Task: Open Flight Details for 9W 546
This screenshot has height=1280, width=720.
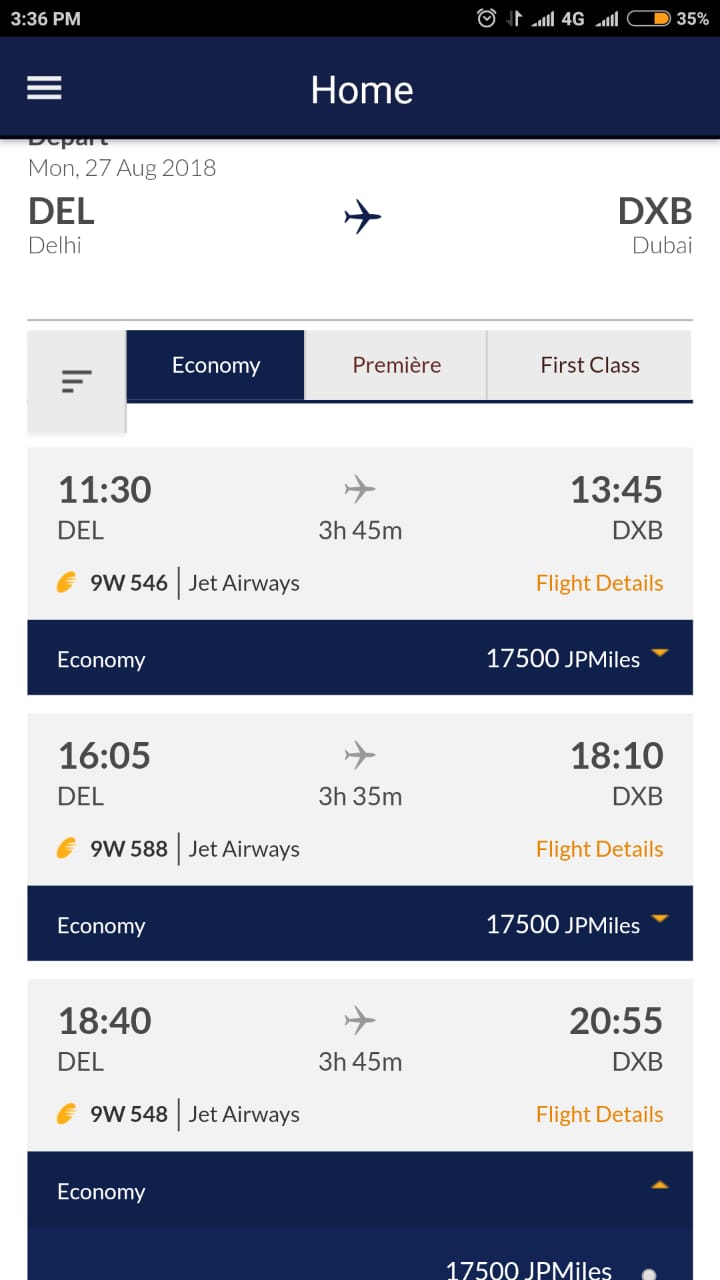Action: tap(599, 582)
